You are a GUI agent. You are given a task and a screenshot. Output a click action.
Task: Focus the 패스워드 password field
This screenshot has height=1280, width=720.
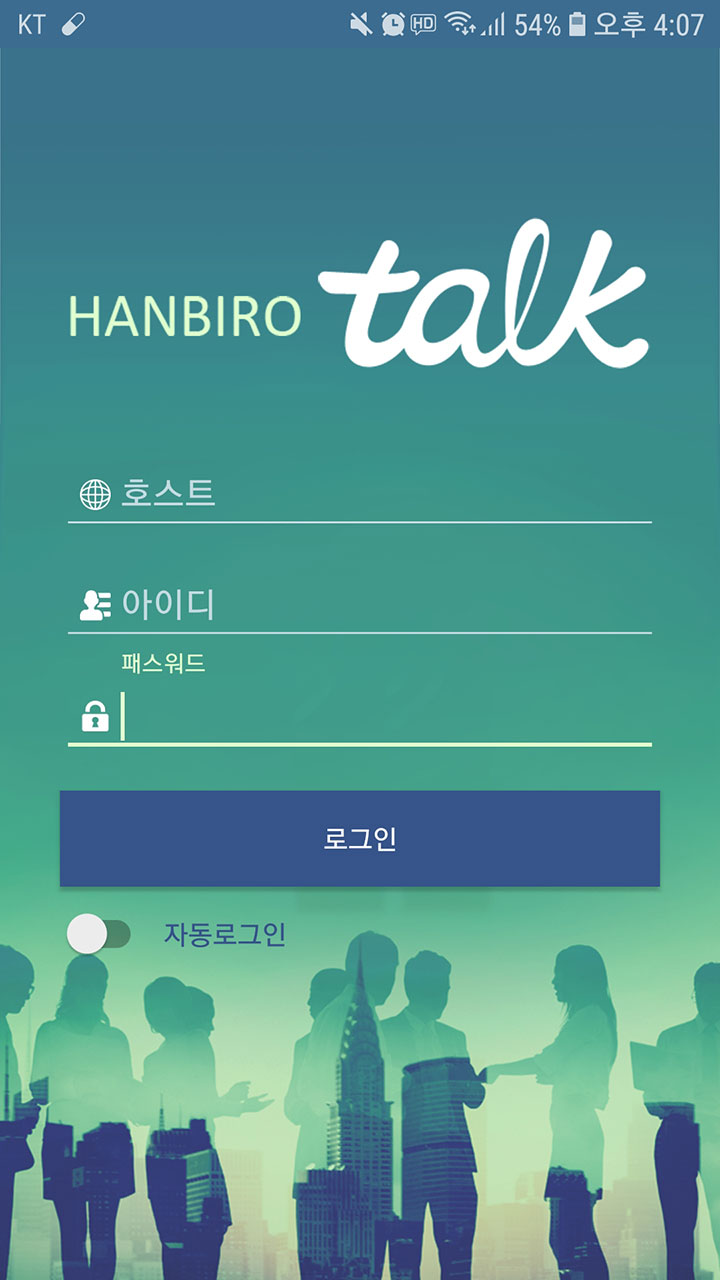(x=360, y=717)
